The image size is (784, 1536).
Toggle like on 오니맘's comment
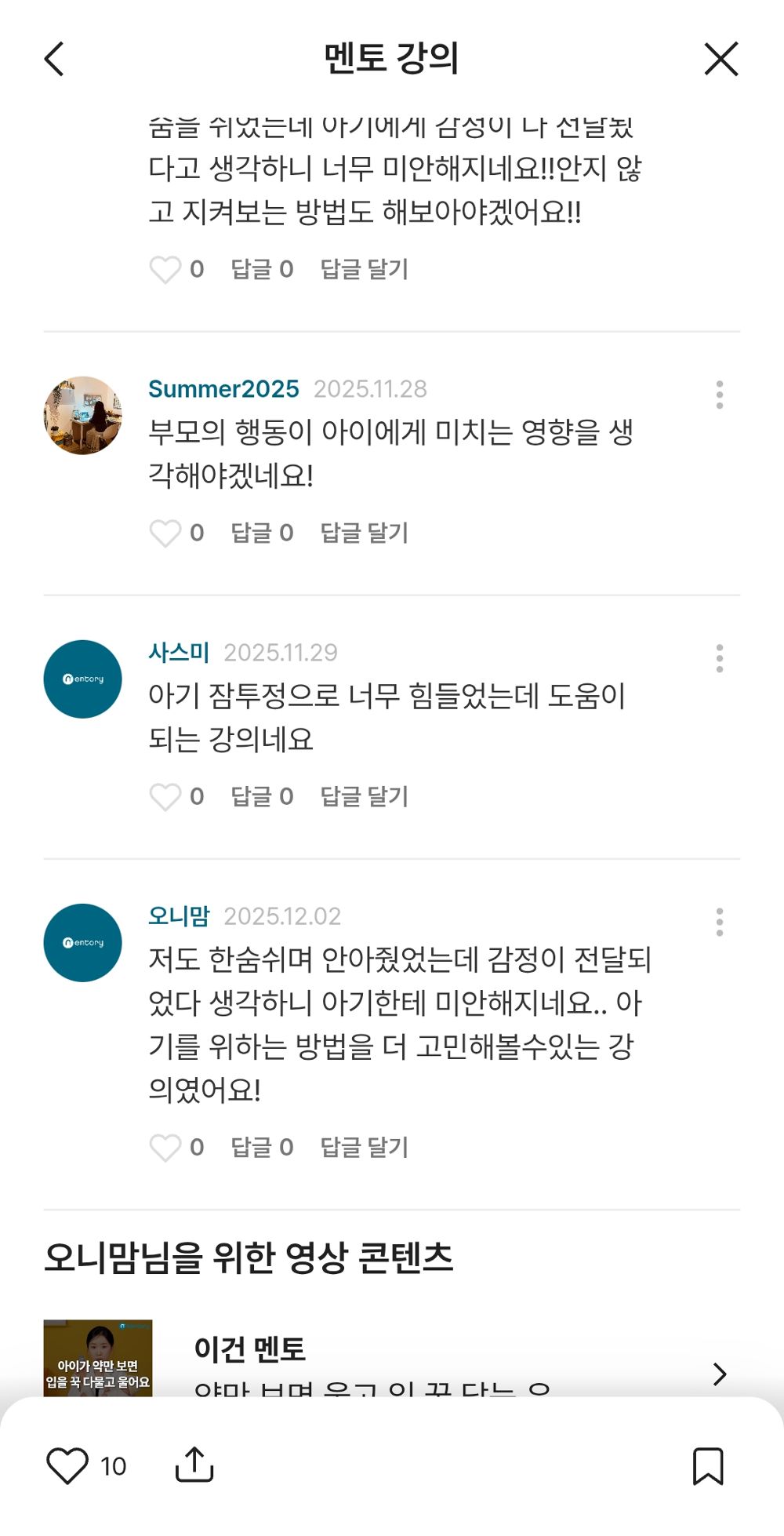[x=167, y=1148]
